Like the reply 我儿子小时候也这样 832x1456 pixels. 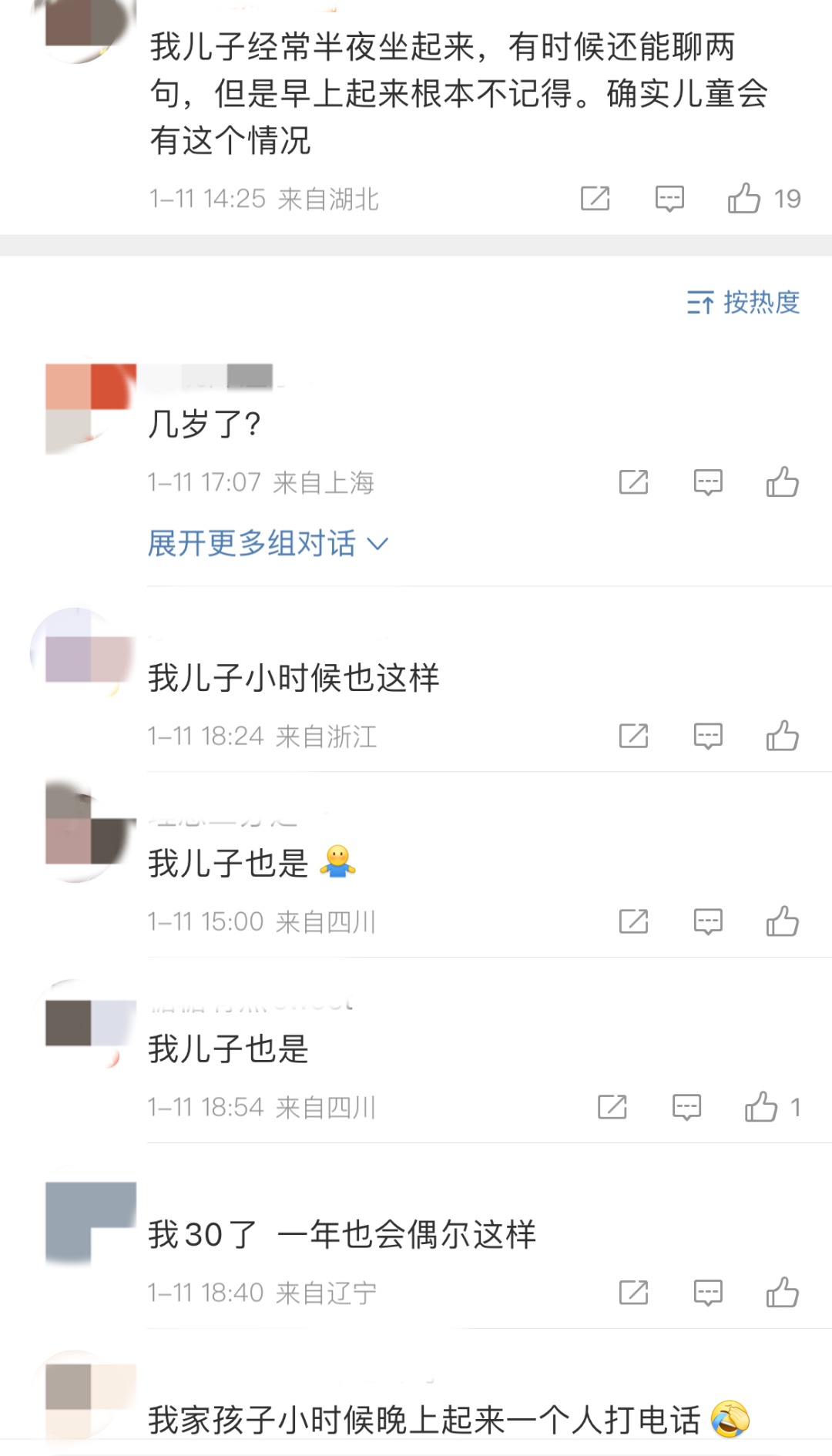click(x=782, y=736)
